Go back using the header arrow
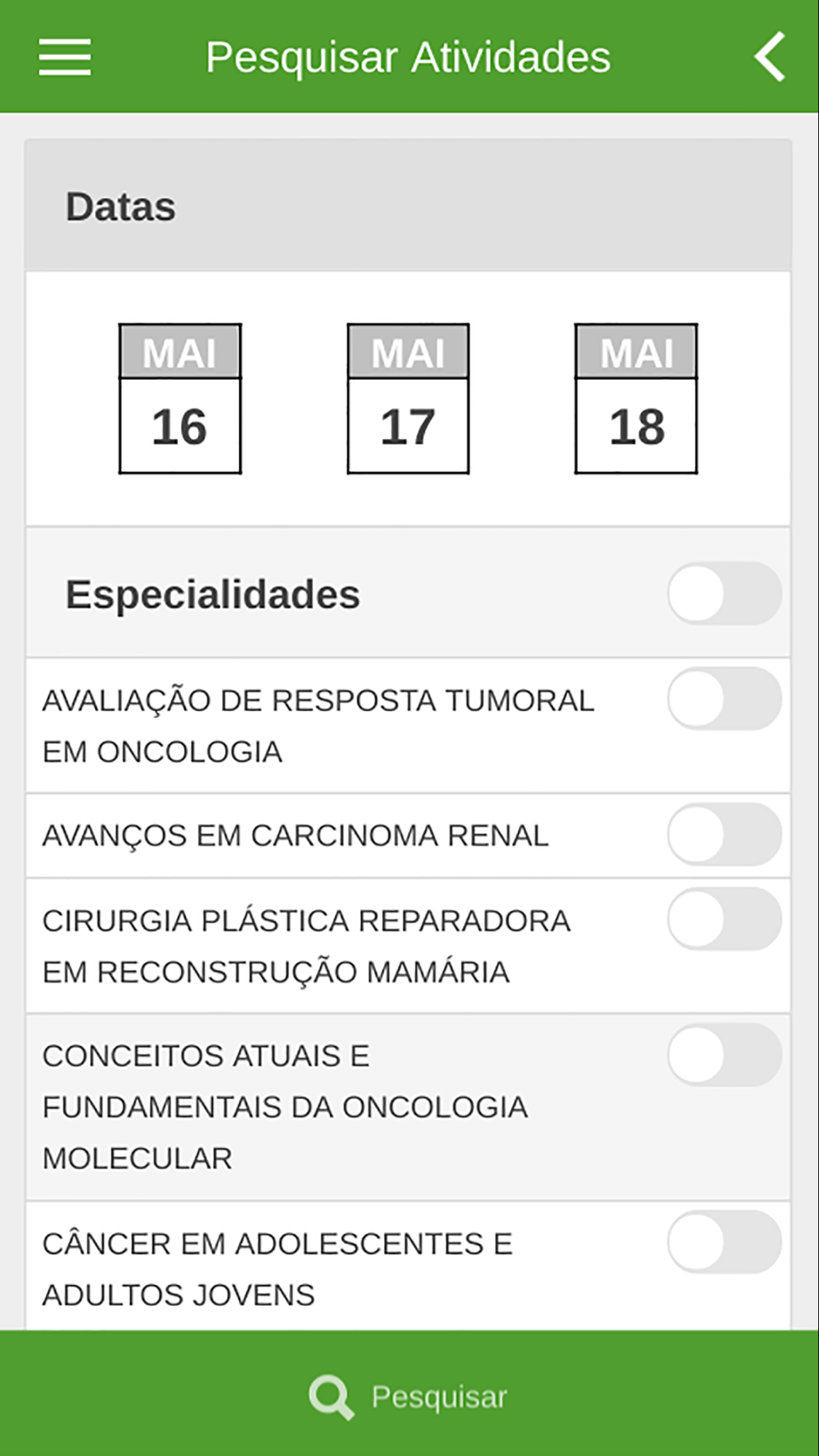The image size is (819, 1456). click(x=770, y=57)
